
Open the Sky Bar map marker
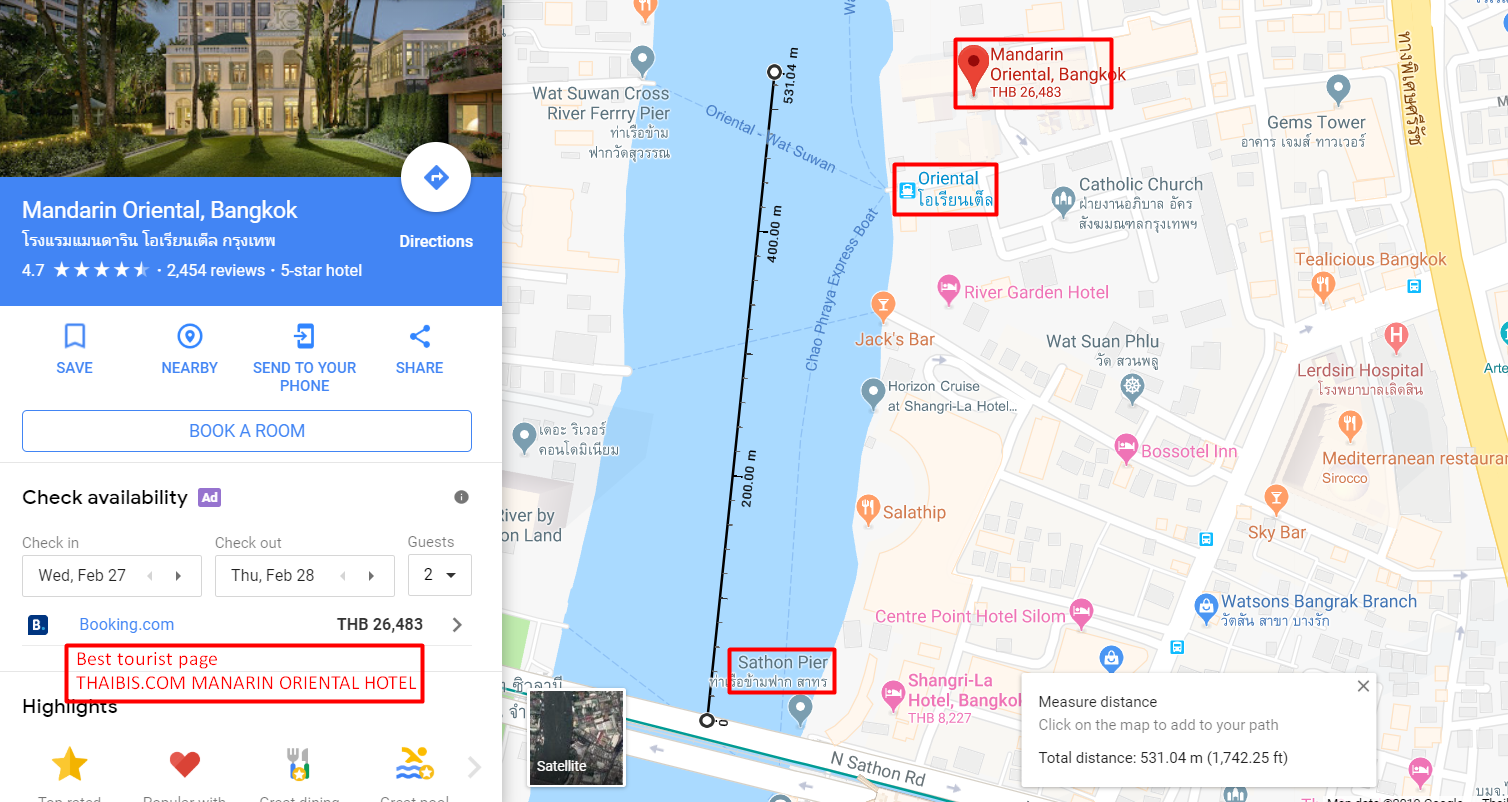coord(1276,497)
